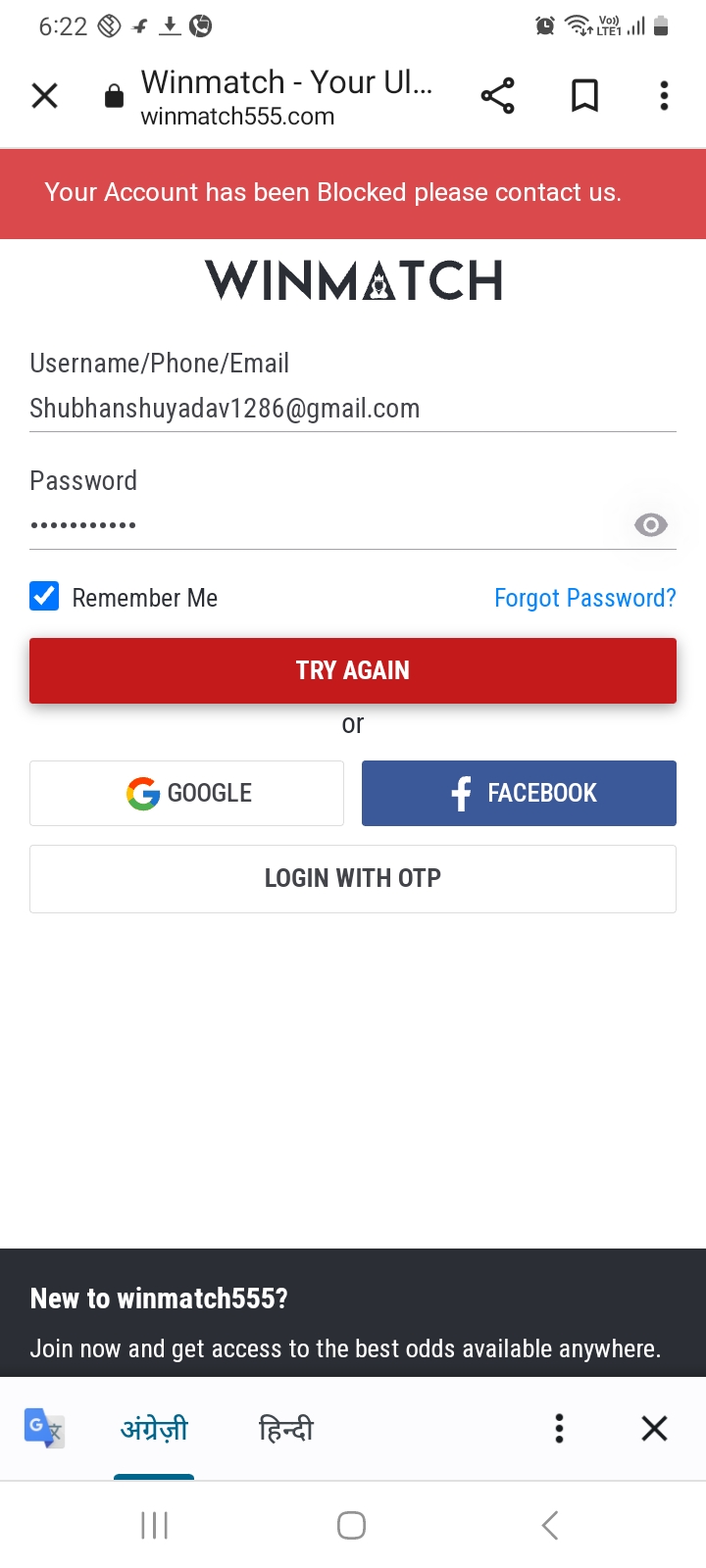Open the recent apps view
The height and width of the screenshot is (1568, 706).
tap(155, 1525)
